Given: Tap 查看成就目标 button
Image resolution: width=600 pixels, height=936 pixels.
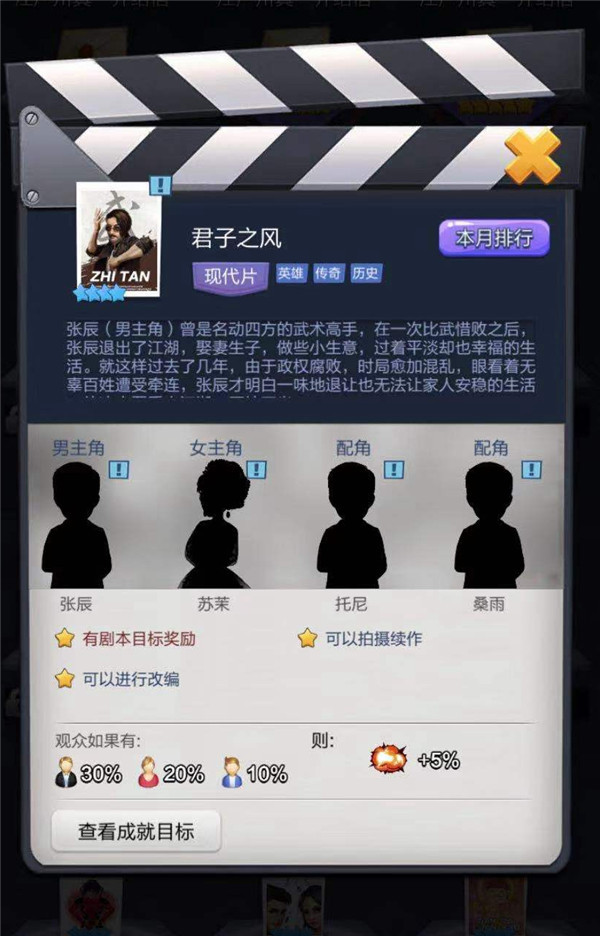Looking at the screenshot, I should [x=136, y=831].
